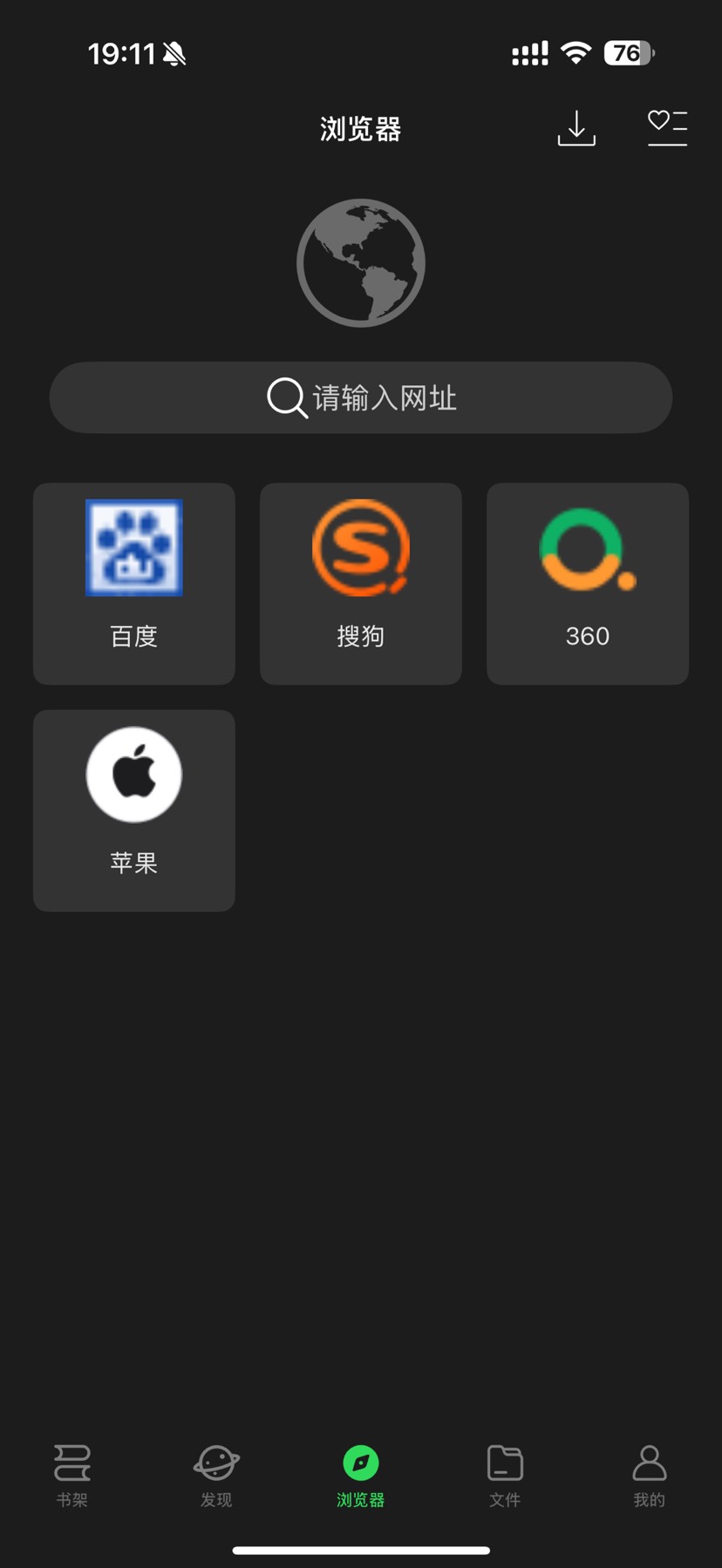Screen dimensions: 722x1568
Task: Open the favorites list icon
Action: click(x=667, y=128)
